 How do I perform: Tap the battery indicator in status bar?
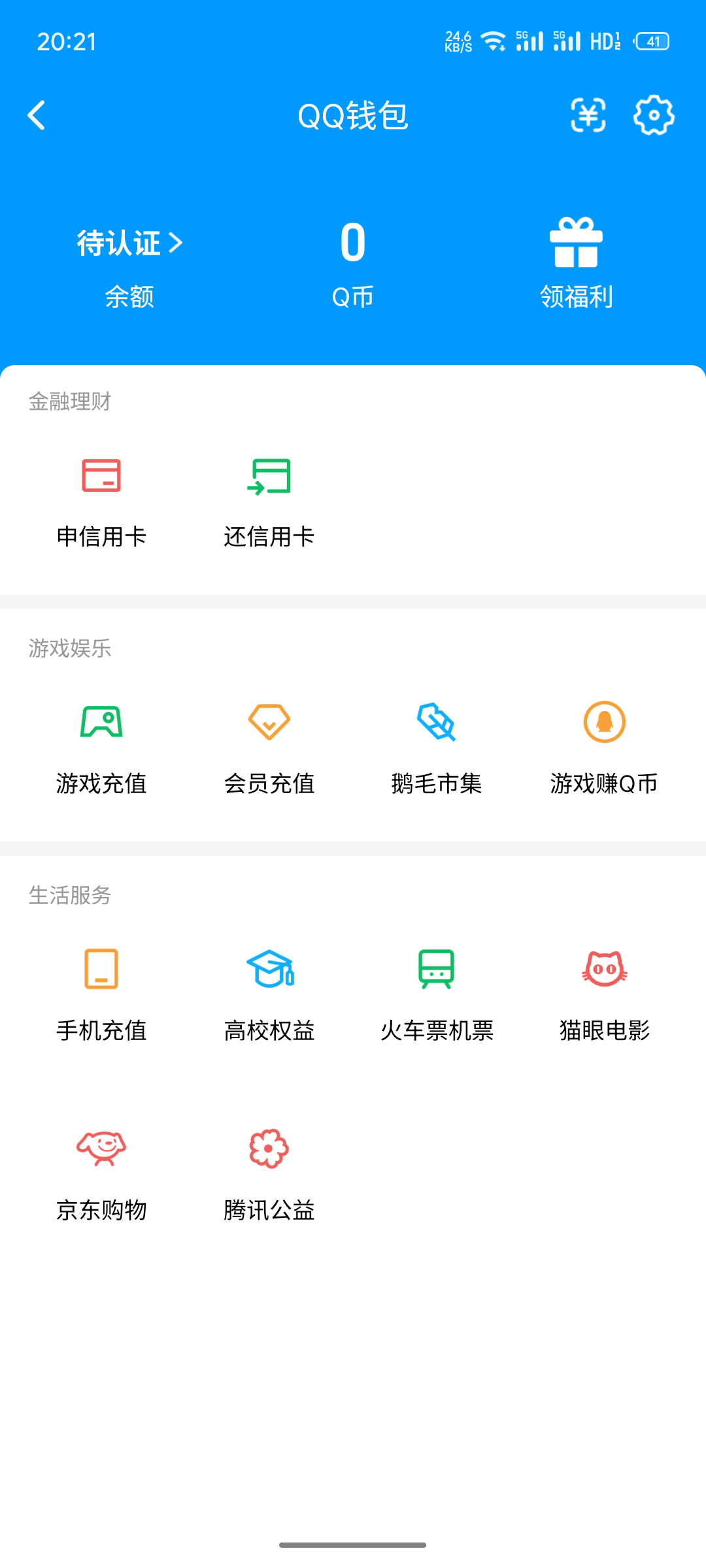tap(652, 41)
